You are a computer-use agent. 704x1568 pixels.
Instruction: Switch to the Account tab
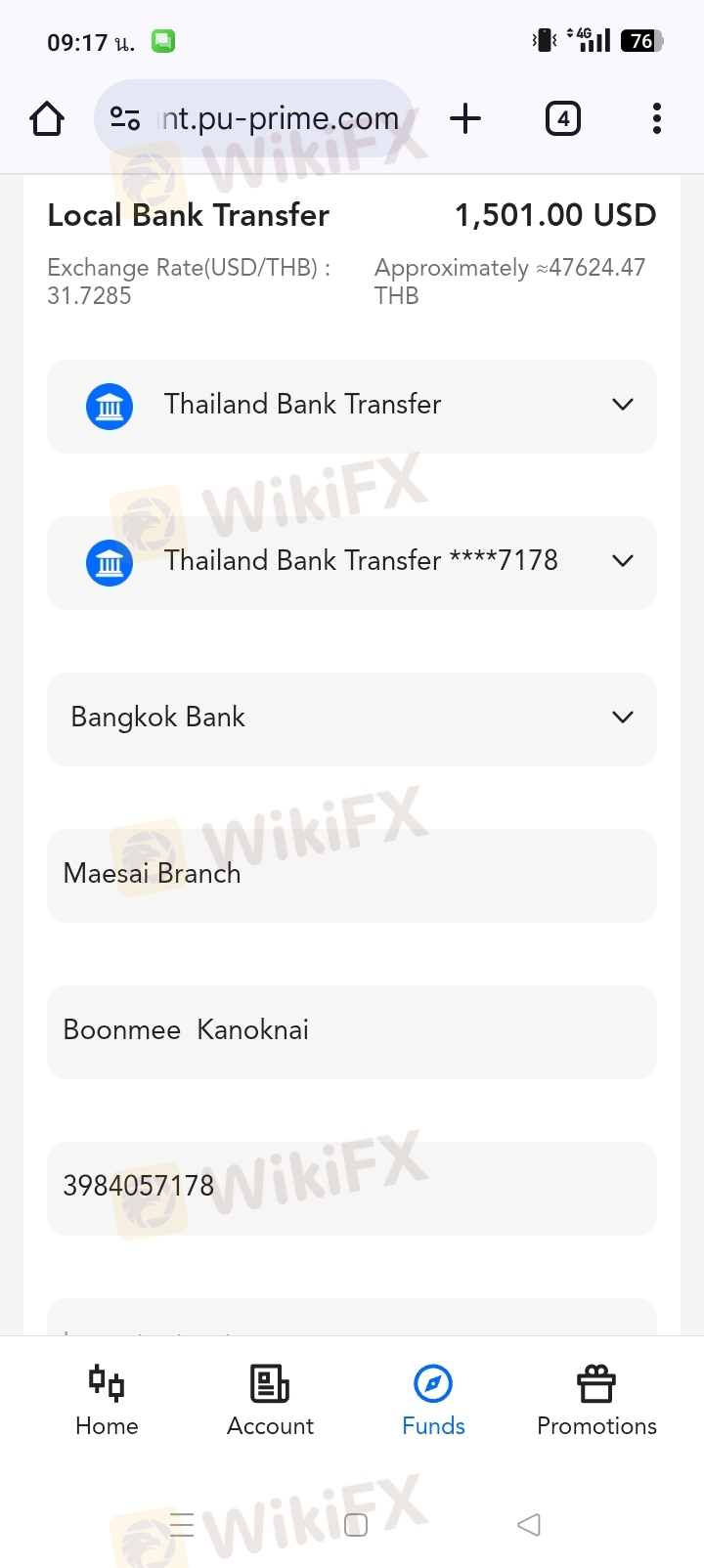click(270, 1401)
